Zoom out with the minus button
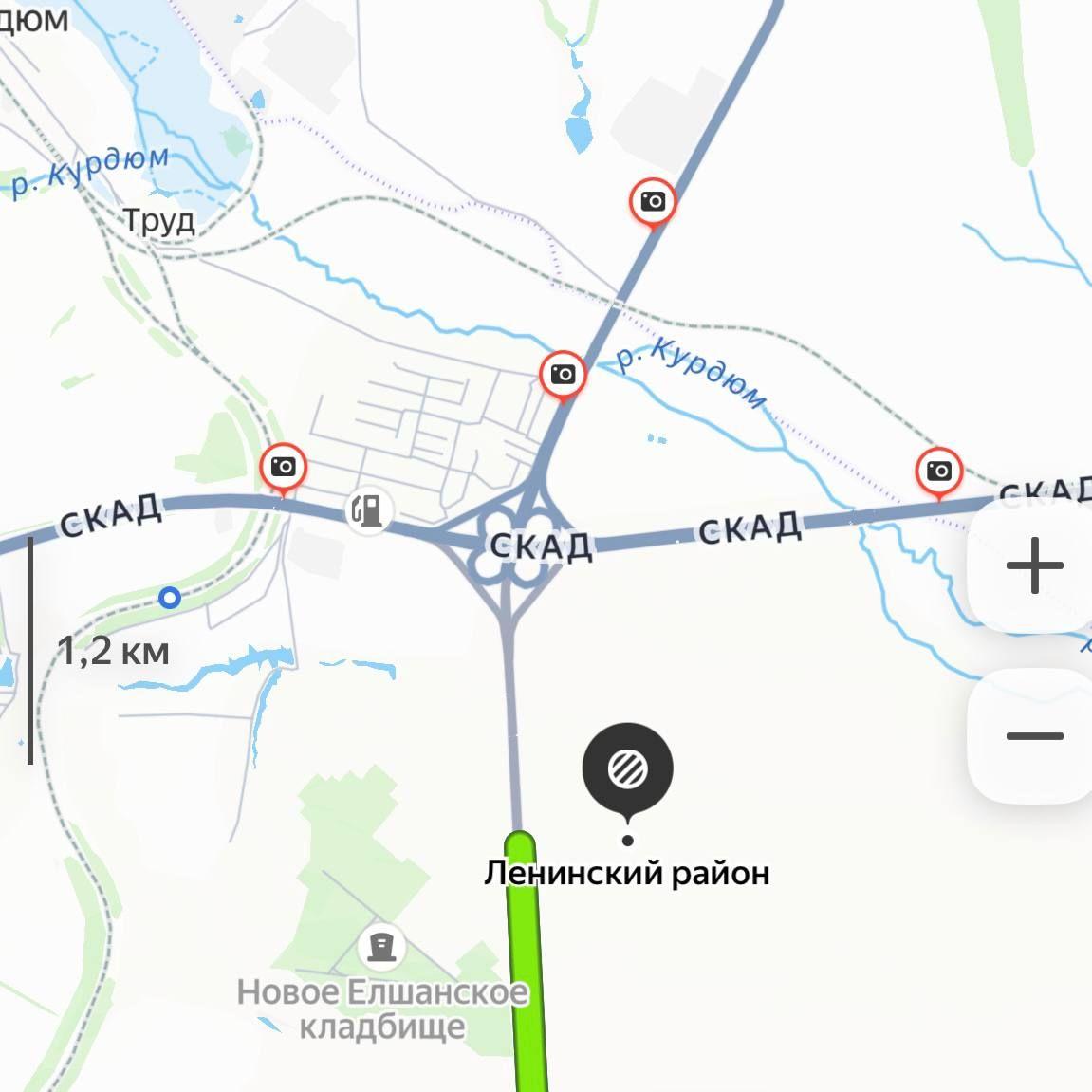Viewport: 1092px width, 1092px height. click(1034, 736)
